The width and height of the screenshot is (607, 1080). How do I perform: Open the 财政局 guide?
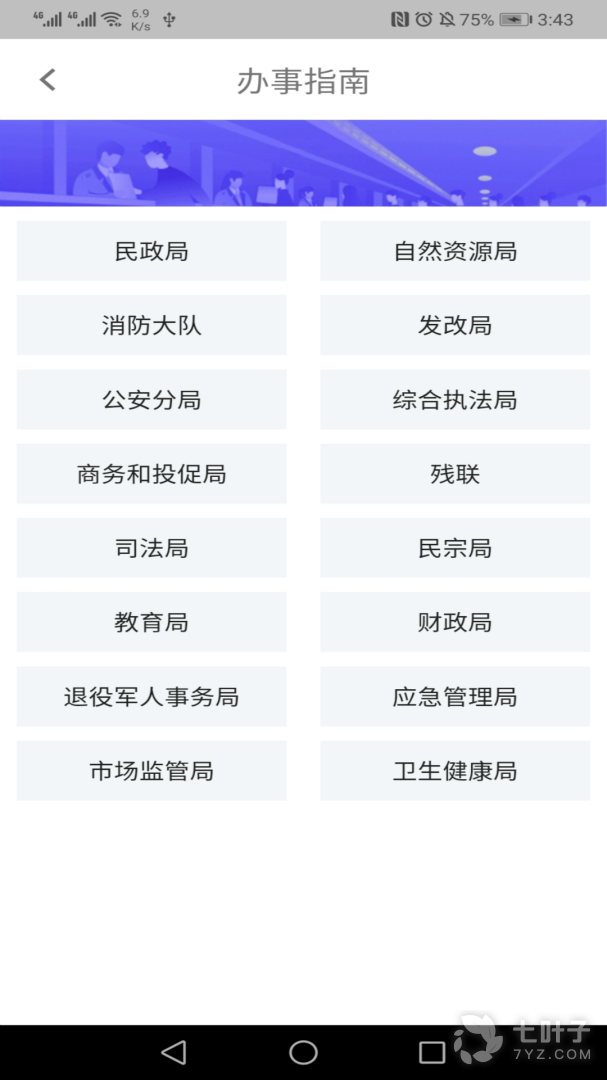click(x=455, y=622)
